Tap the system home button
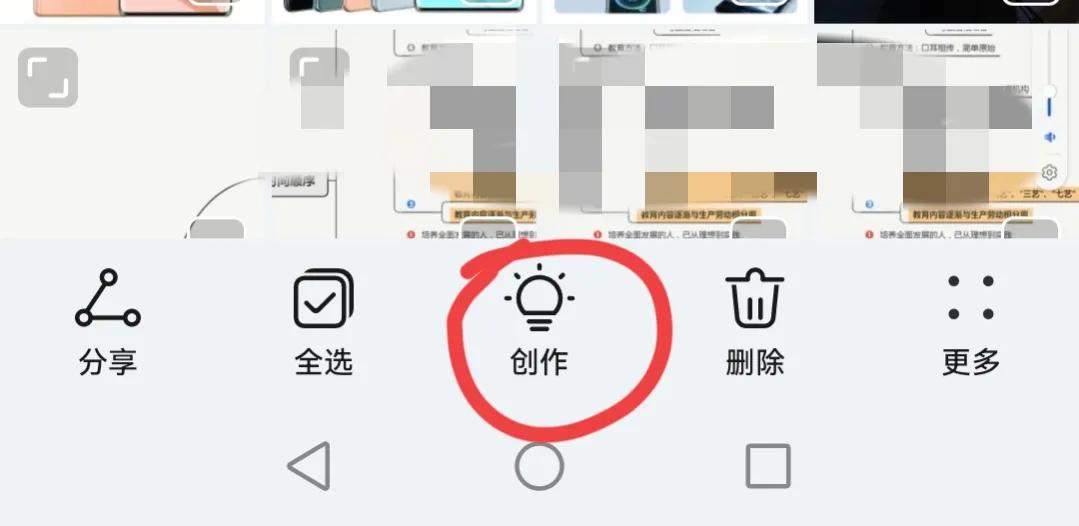Screen dimensions: 1079x526 [x=539, y=466]
